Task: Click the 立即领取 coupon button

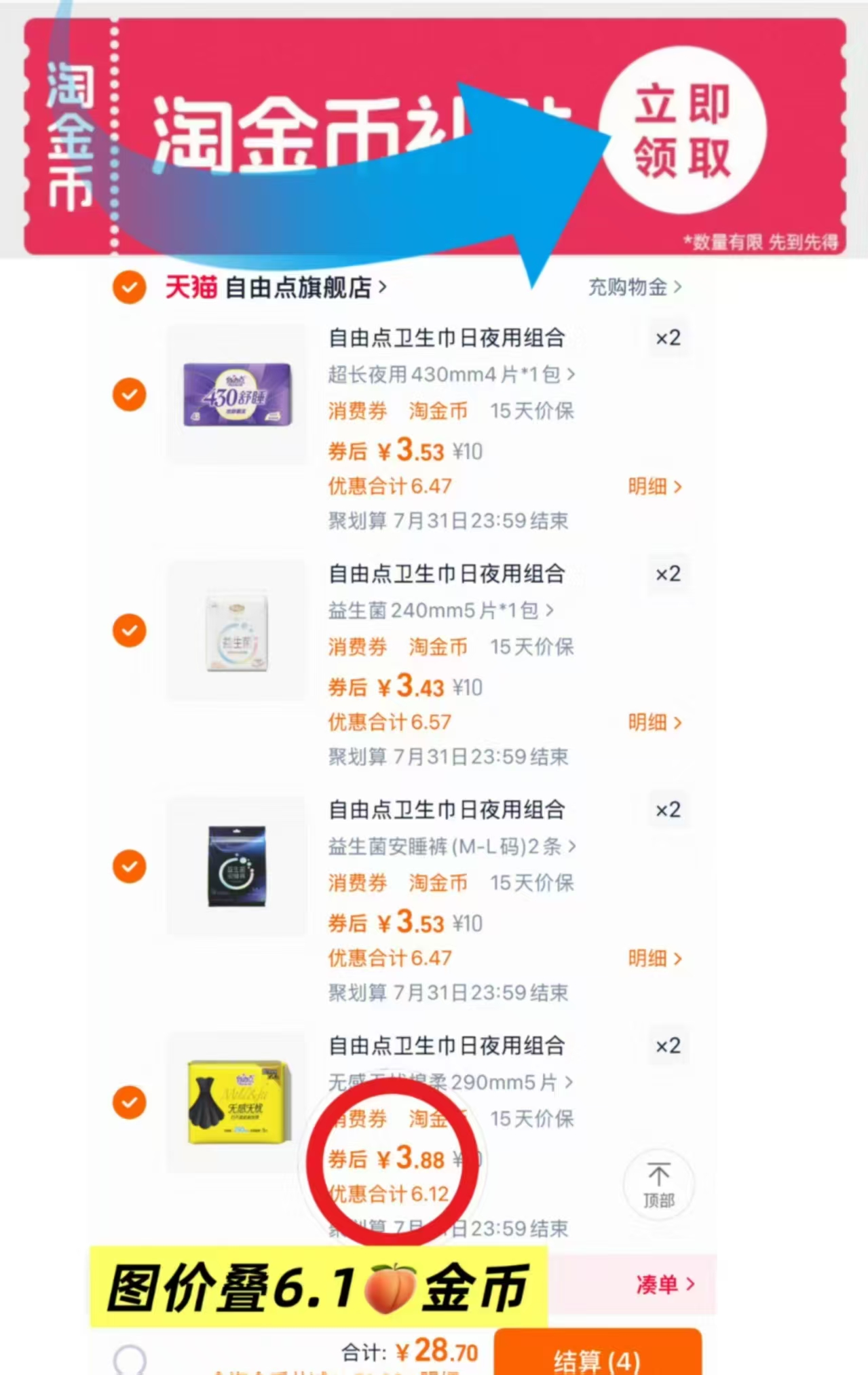Action: 681,130
